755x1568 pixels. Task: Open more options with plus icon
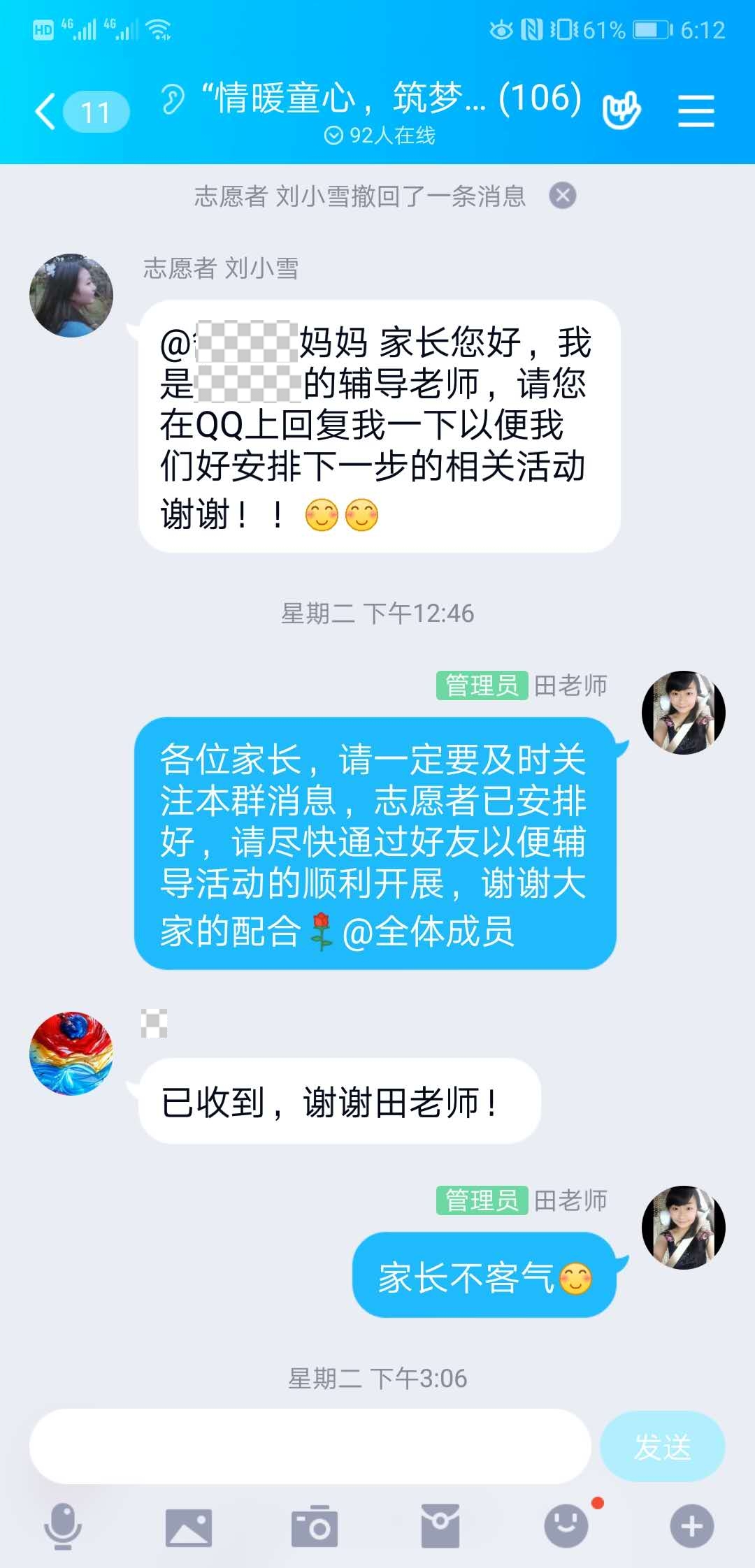click(691, 1527)
